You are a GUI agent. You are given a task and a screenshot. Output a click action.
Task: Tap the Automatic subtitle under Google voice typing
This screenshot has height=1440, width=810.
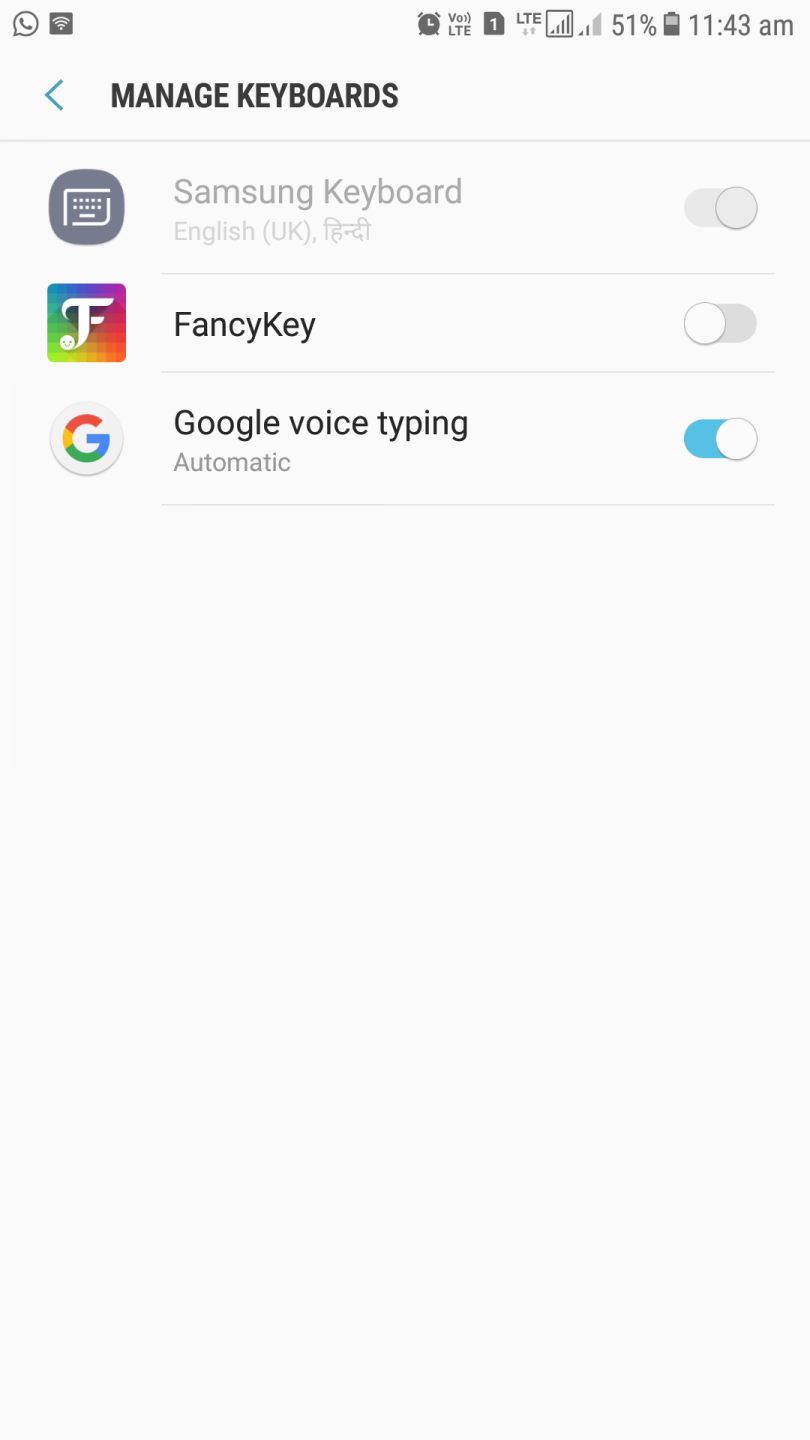click(x=231, y=462)
